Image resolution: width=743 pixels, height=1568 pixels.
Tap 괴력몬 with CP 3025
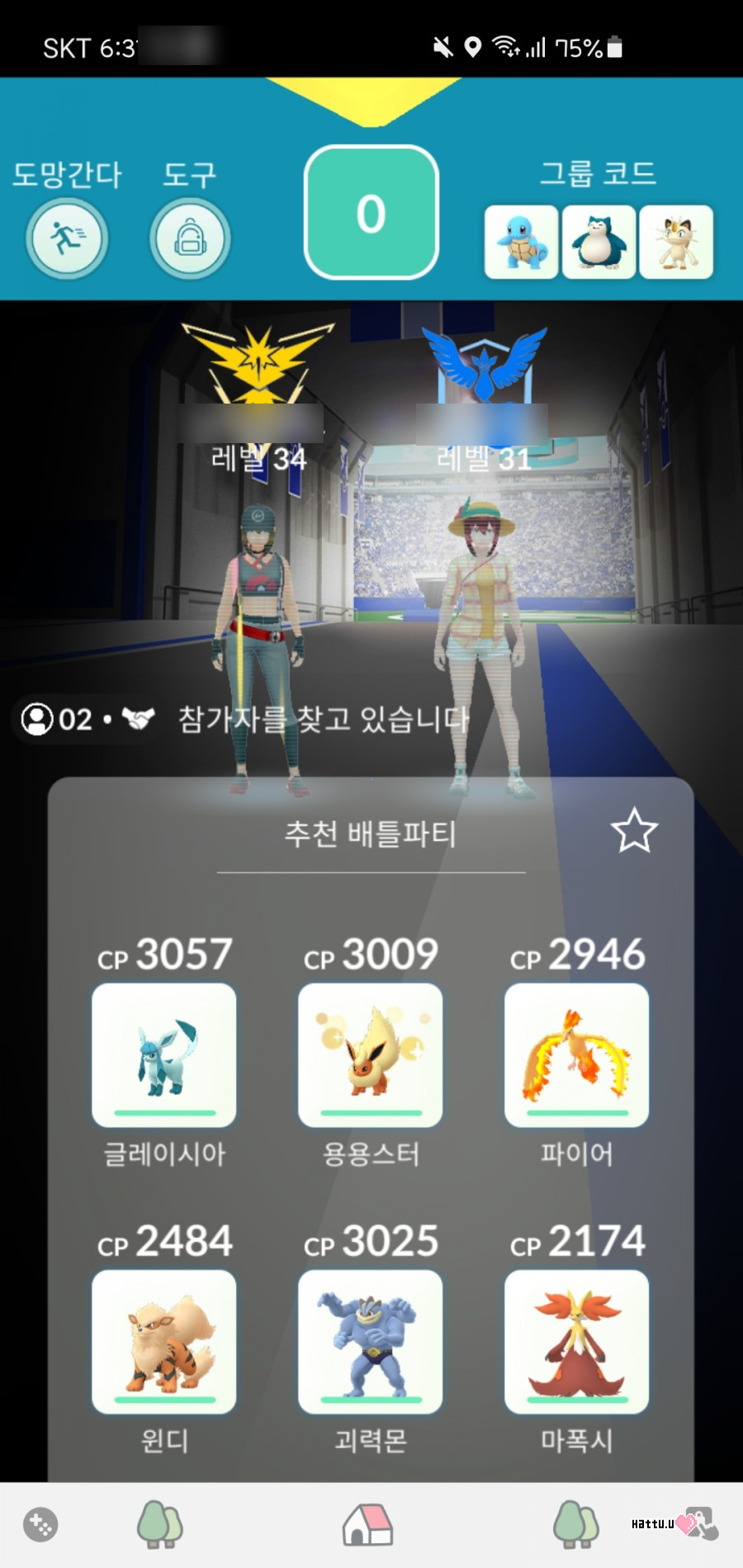(x=371, y=1341)
